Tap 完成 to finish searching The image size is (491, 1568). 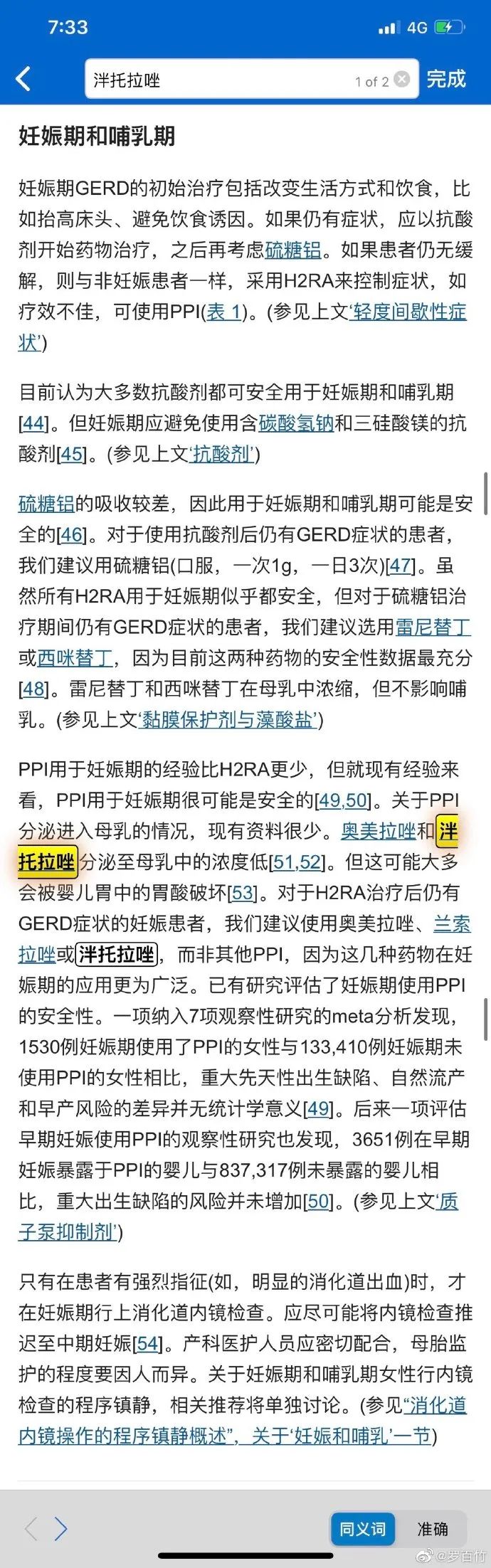point(446,79)
